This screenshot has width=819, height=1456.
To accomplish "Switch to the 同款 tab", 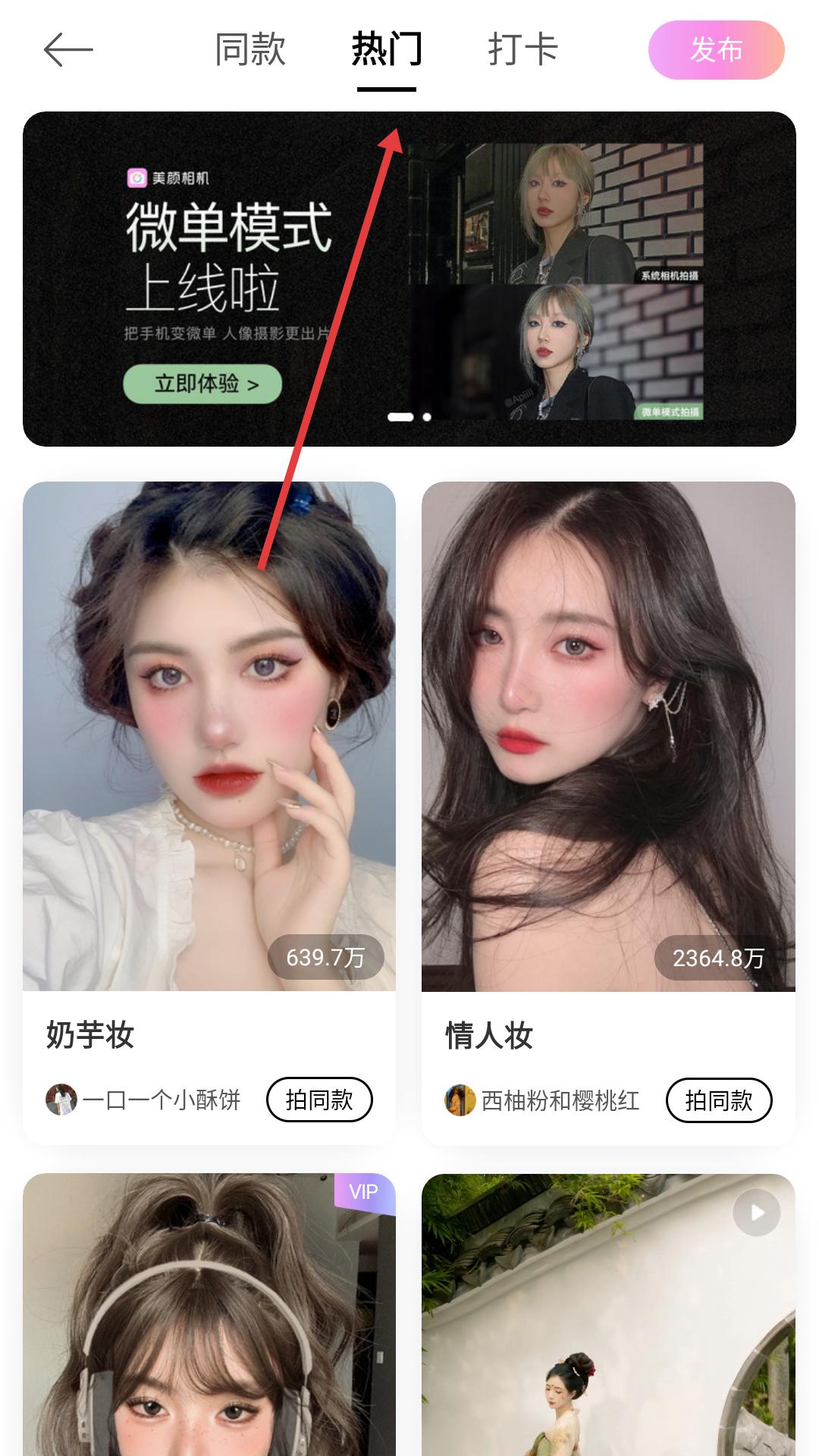I will click(250, 50).
